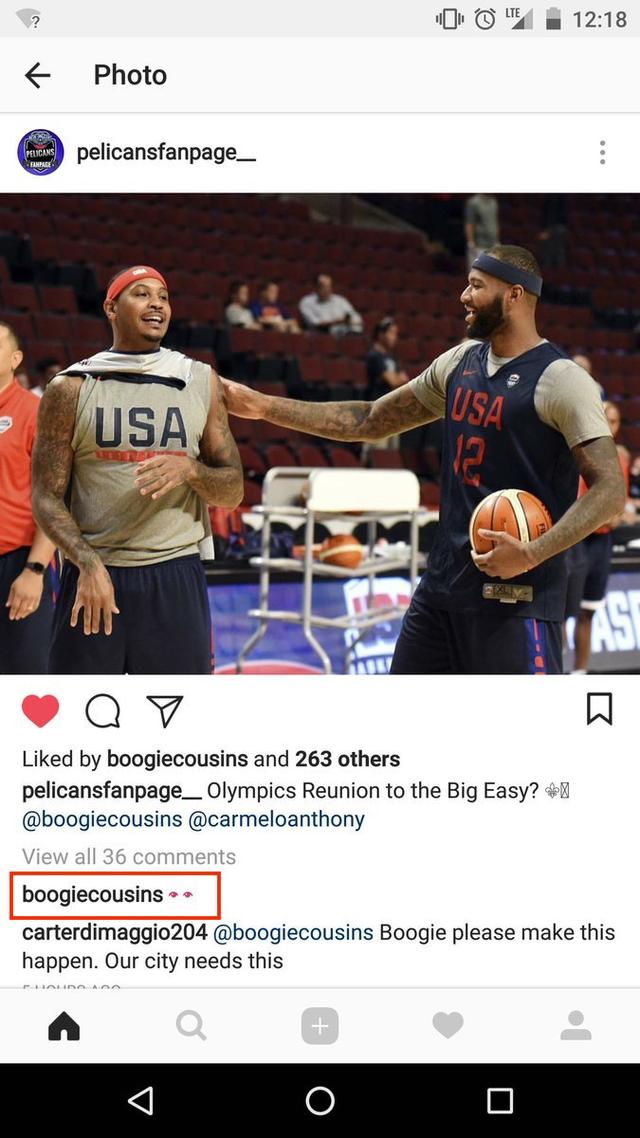Screen dimensions: 640x1138
Task: Open the @carmeloanthony mention in the caption
Action: [276, 819]
